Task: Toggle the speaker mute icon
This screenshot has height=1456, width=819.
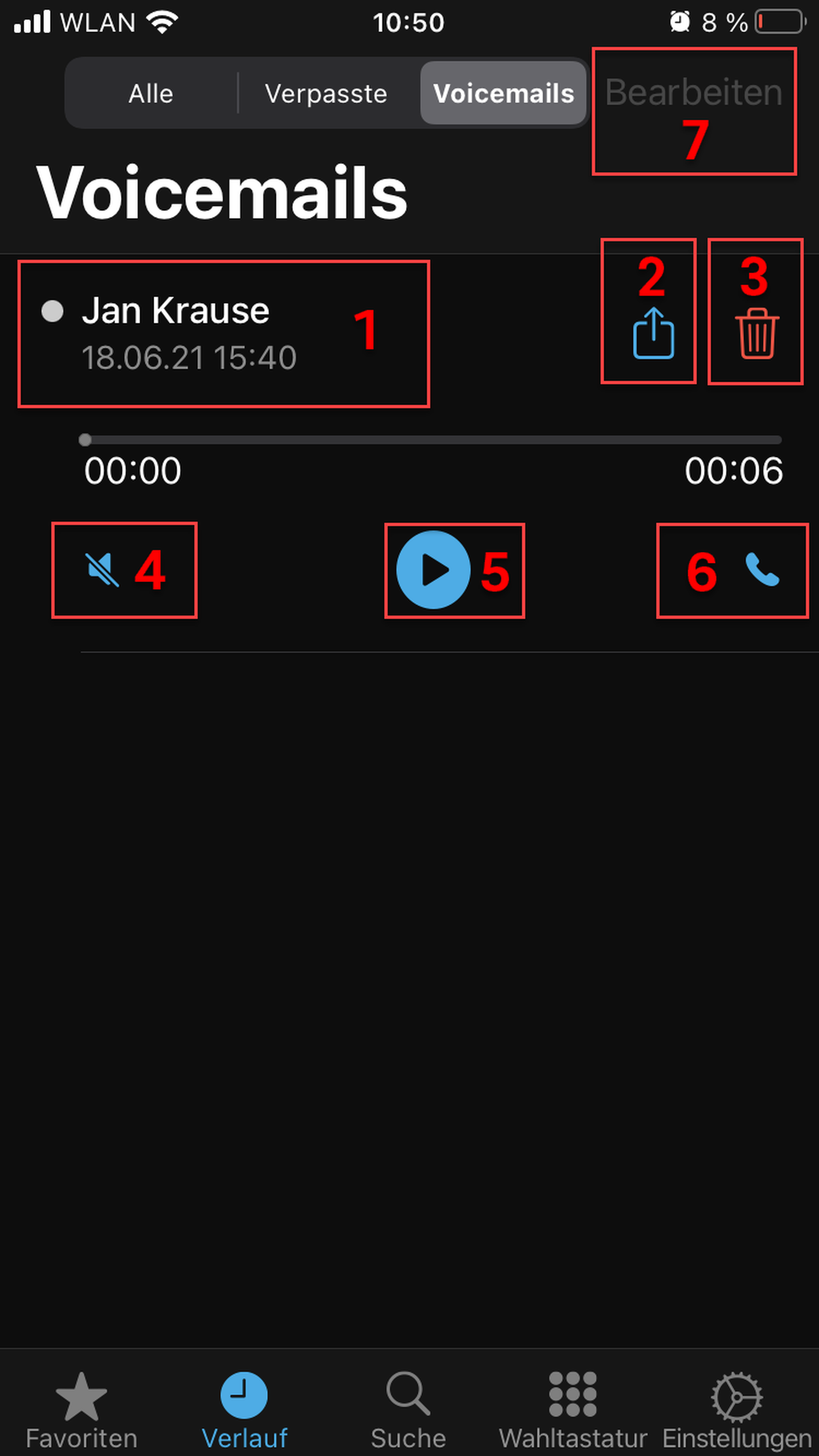Action: coord(102,570)
